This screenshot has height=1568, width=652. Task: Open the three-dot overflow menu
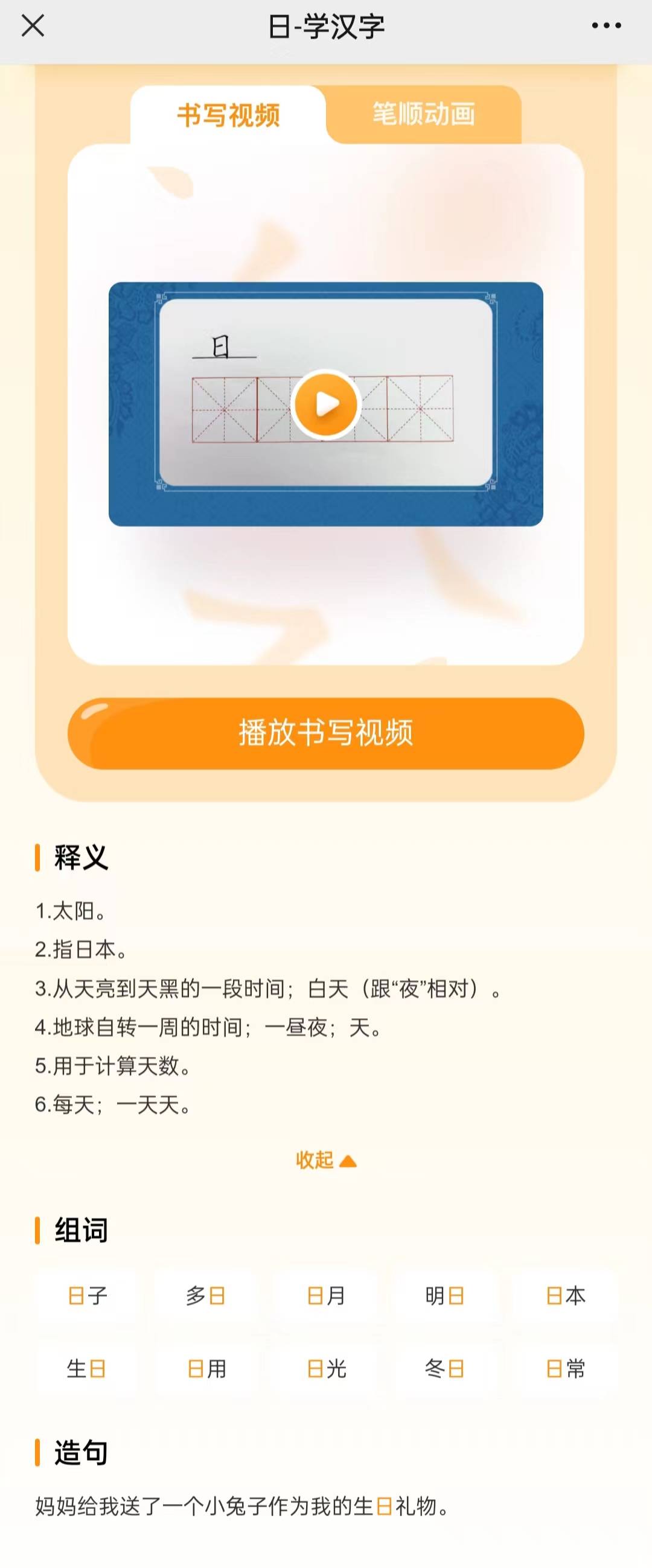(x=606, y=26)
